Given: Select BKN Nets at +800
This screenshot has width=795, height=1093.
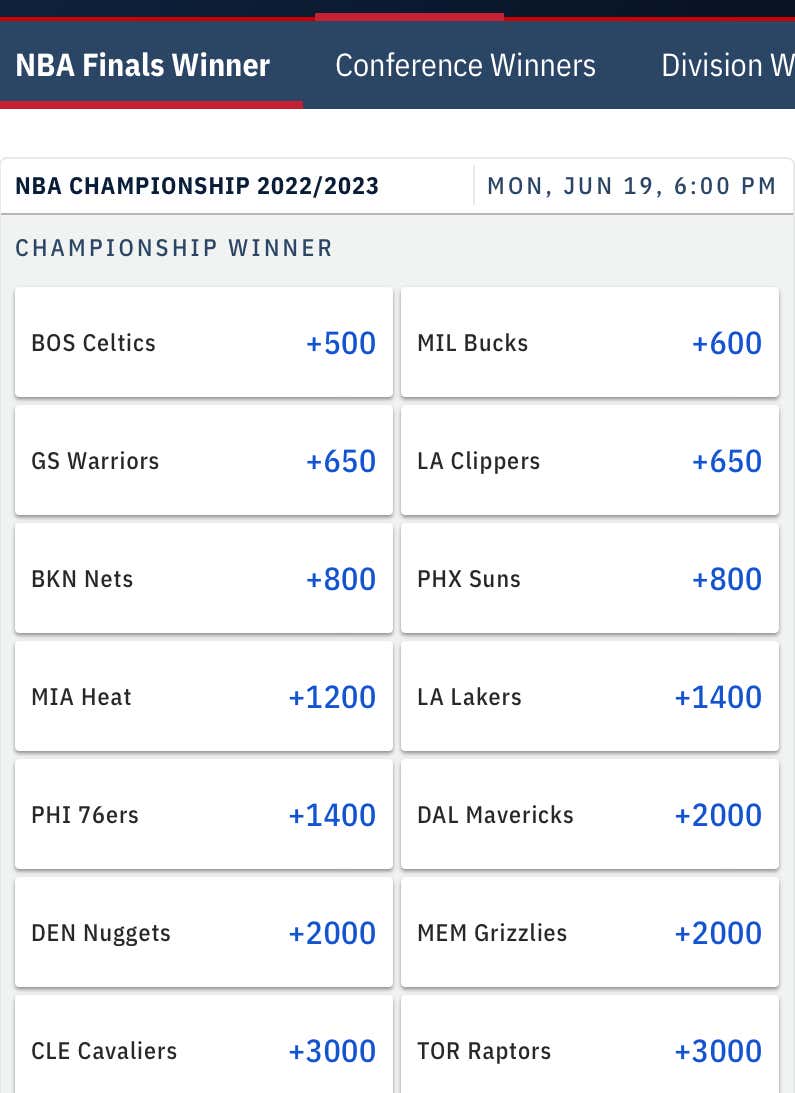Looking at the screenshot, I should tap(203, 578).
